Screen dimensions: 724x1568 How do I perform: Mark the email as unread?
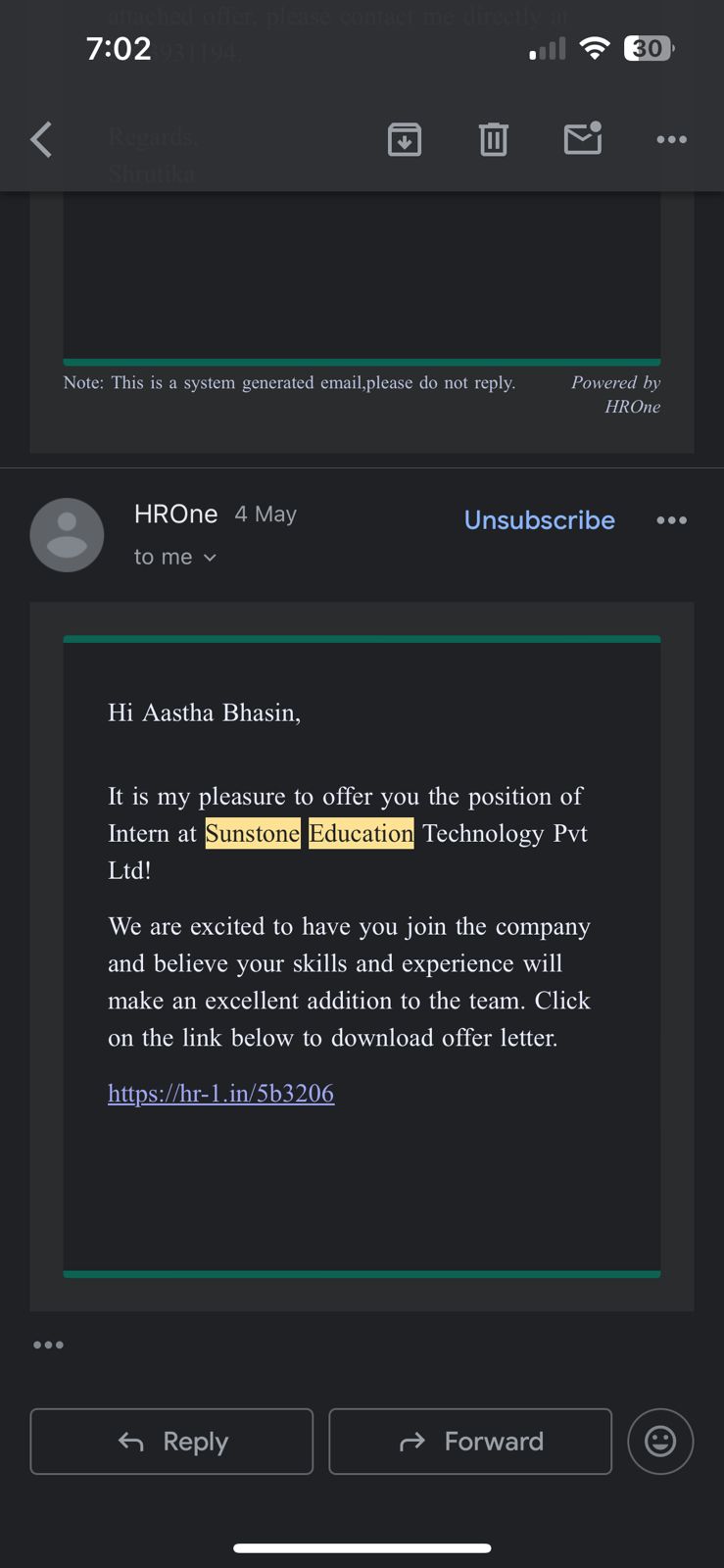(x=583, y=138)
